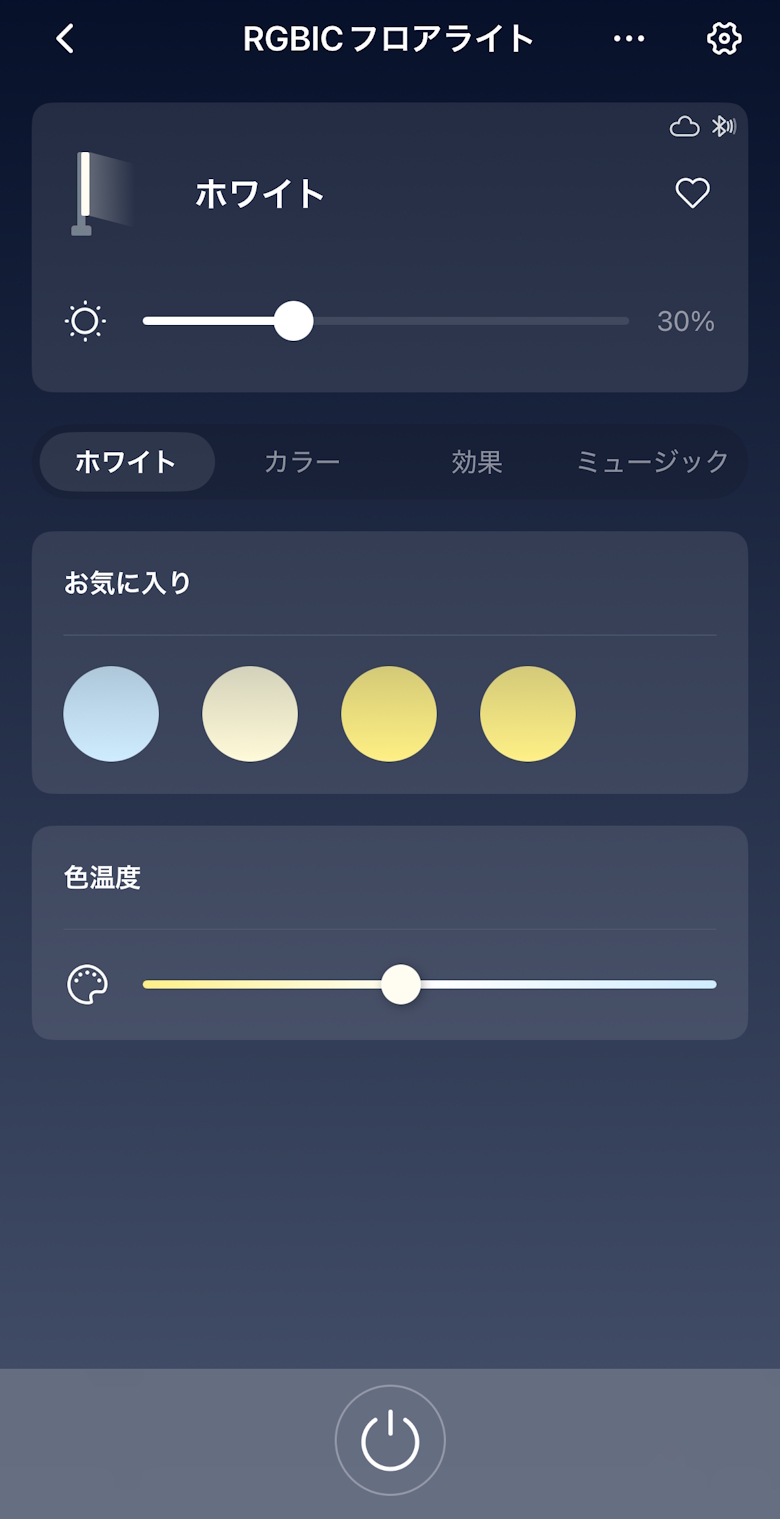The height and width of the screenshot is (1519, 780).
Task: Select the ホワイト tab
Action: pos(126,462)
